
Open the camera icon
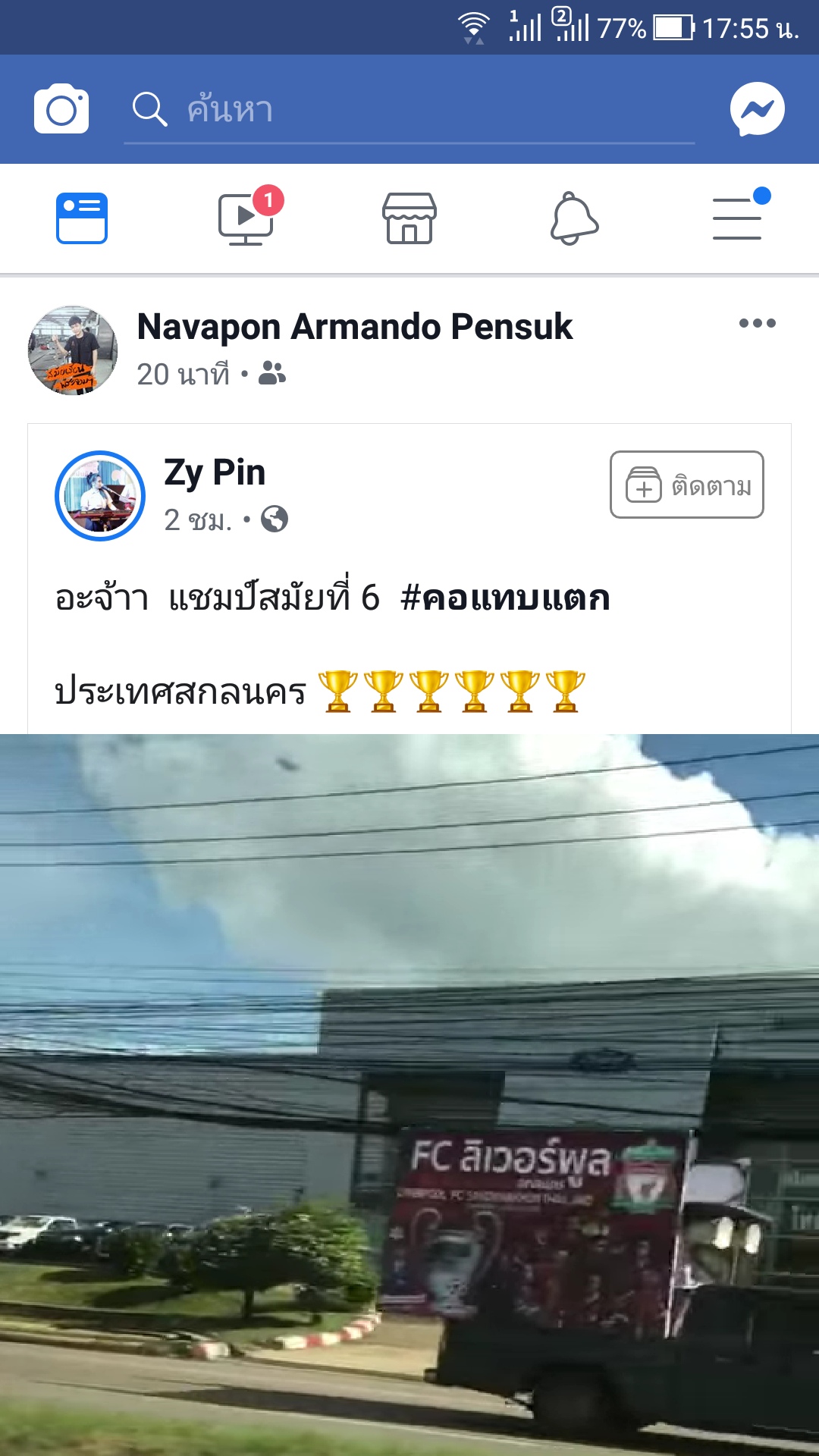pyautogui.click(x=61, y=109)
